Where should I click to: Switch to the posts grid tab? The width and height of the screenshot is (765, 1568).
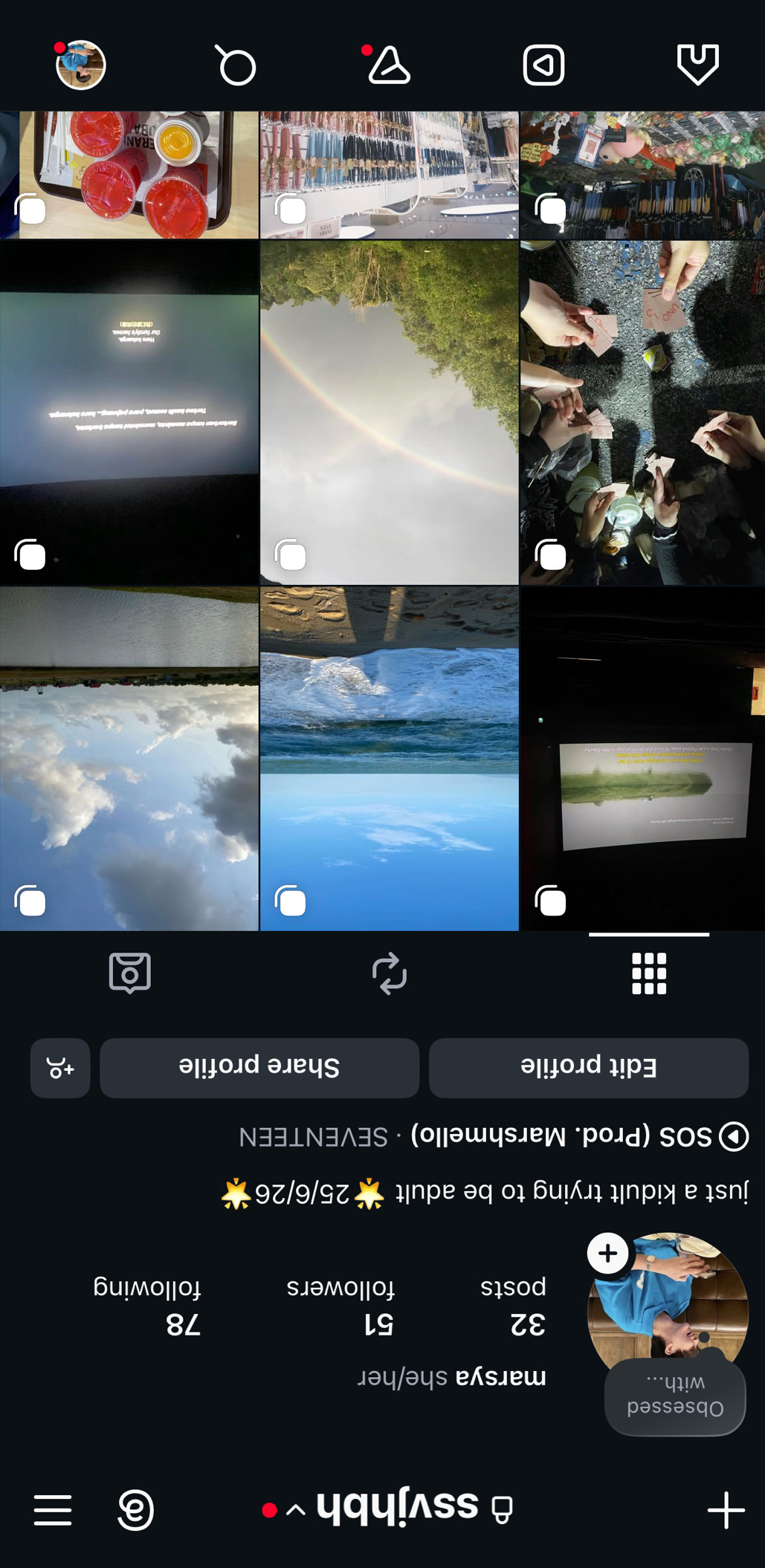[648, 973]
